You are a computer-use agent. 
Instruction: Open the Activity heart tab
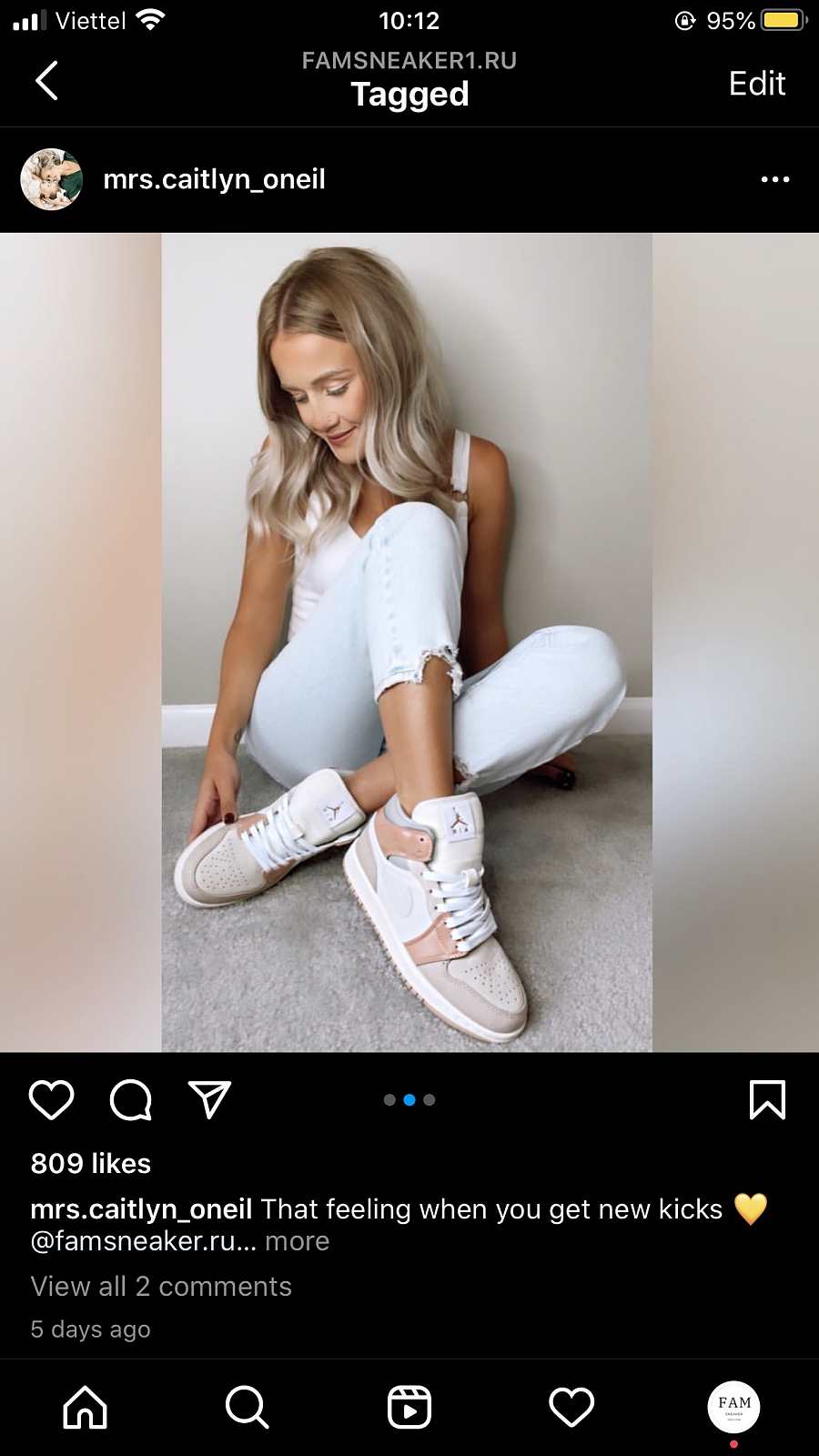(x=571, y=1407)
